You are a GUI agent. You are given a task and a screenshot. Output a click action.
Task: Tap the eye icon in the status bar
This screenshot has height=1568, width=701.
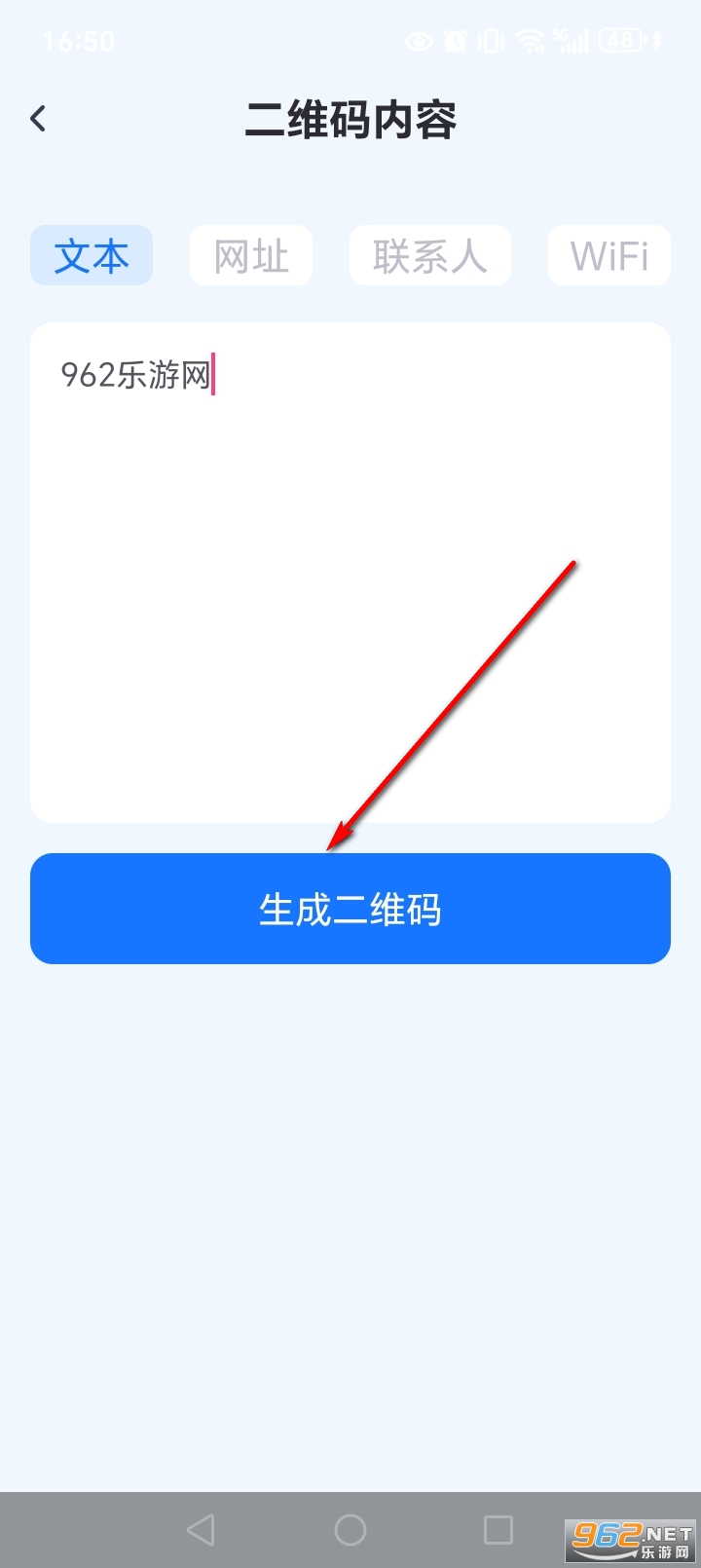pyautogui.click(x=419, y=41)
